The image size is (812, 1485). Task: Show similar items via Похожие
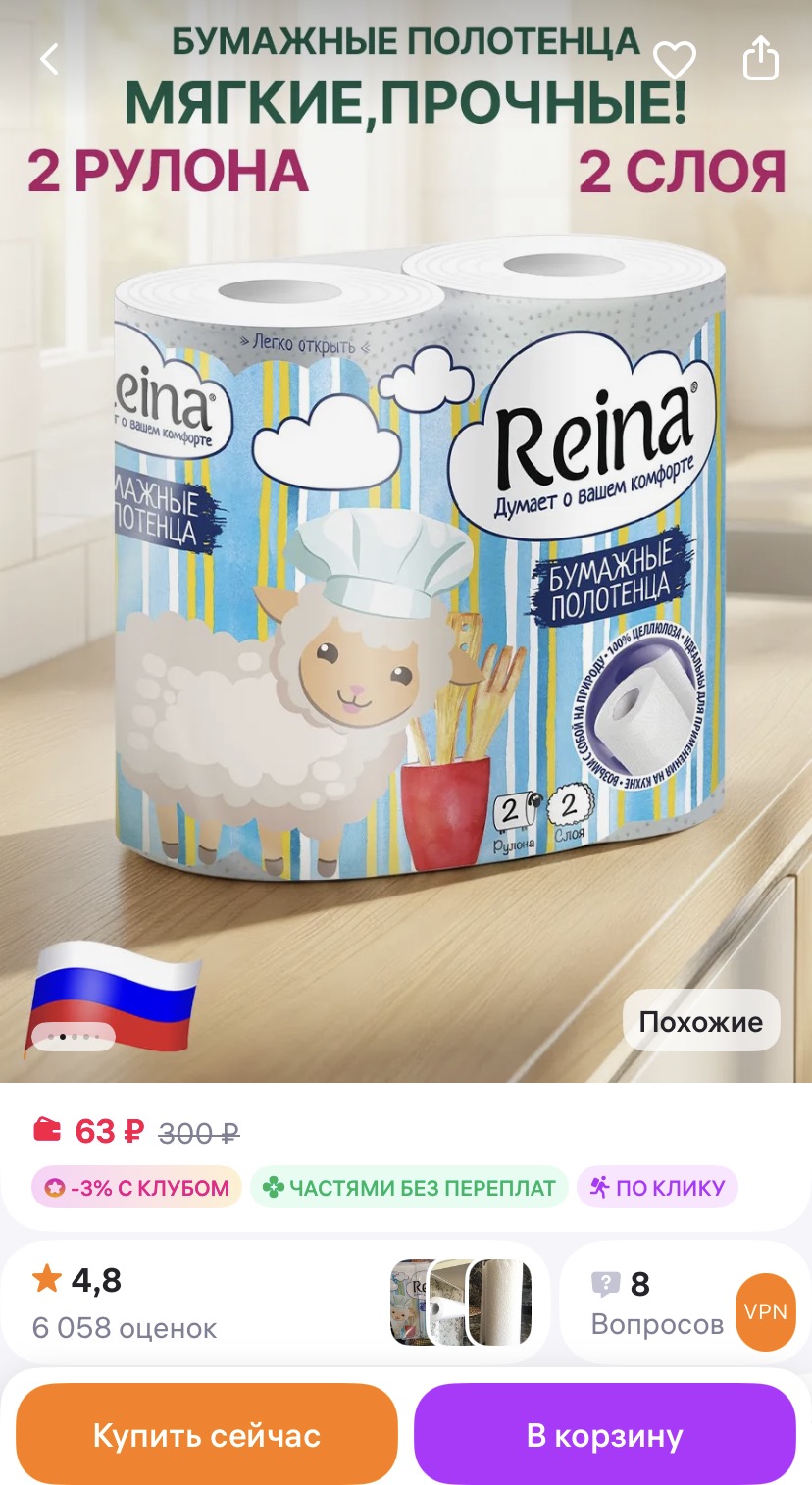[x=700, y=1022]
